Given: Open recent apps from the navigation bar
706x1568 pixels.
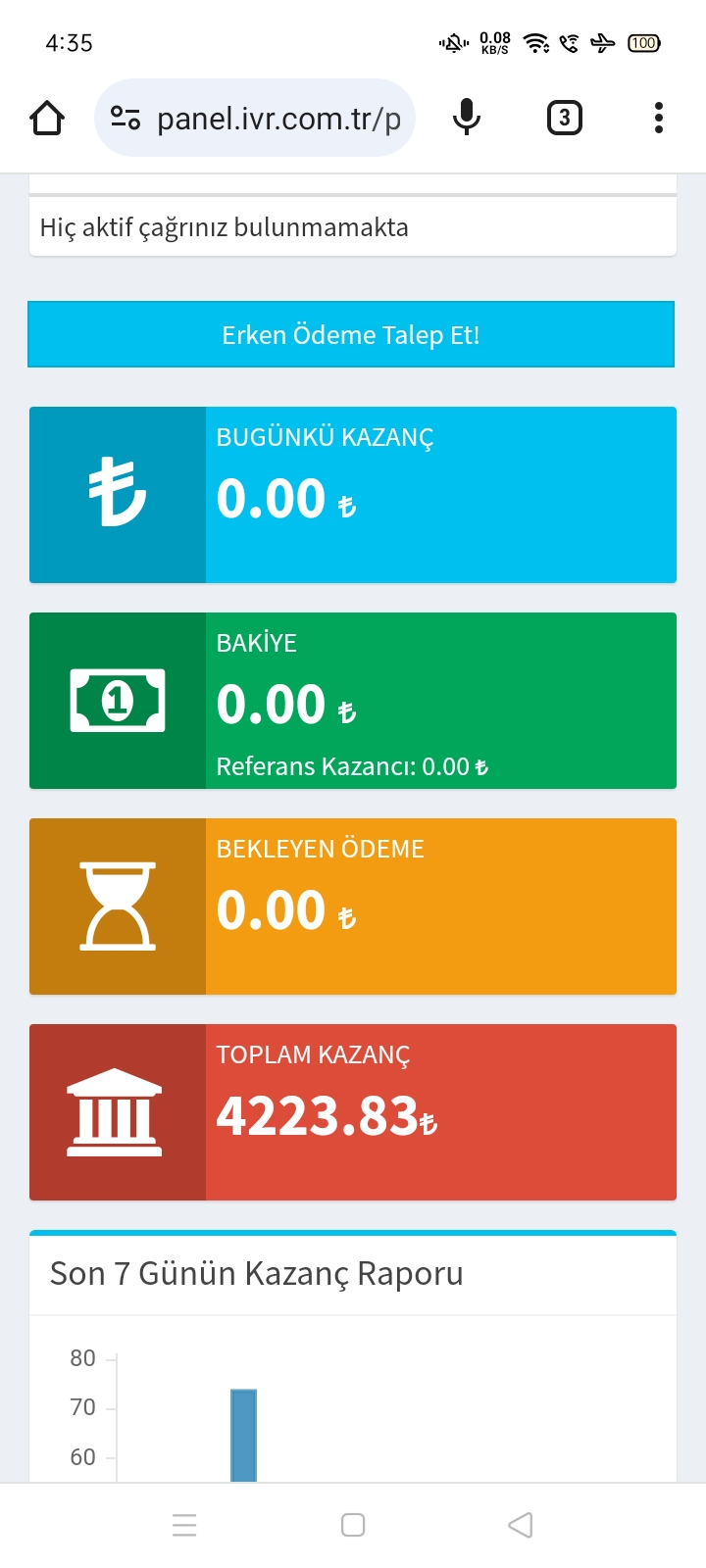Looking at the screenshot, I should coord(184,1525).
